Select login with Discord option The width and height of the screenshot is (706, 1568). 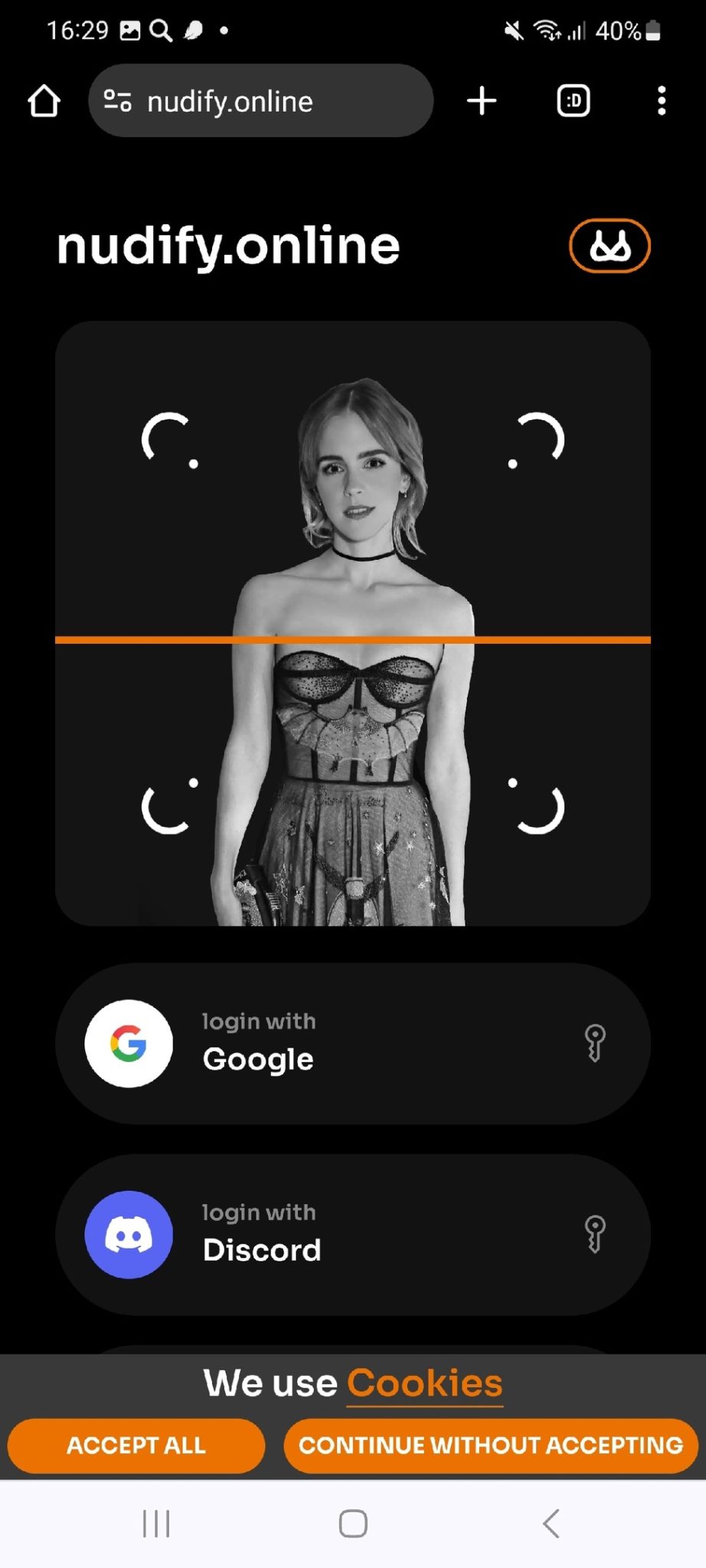click(352, 1234)
